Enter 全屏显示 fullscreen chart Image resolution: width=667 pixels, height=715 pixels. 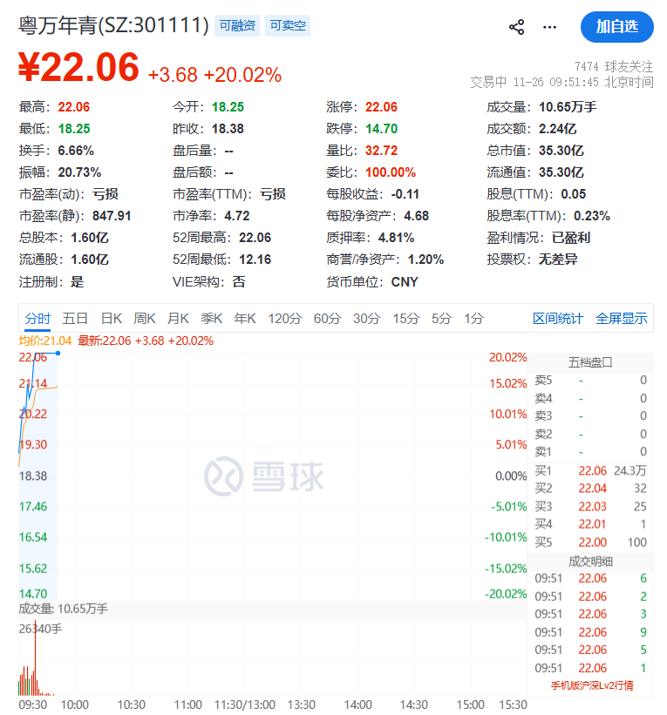pos(621,319)
